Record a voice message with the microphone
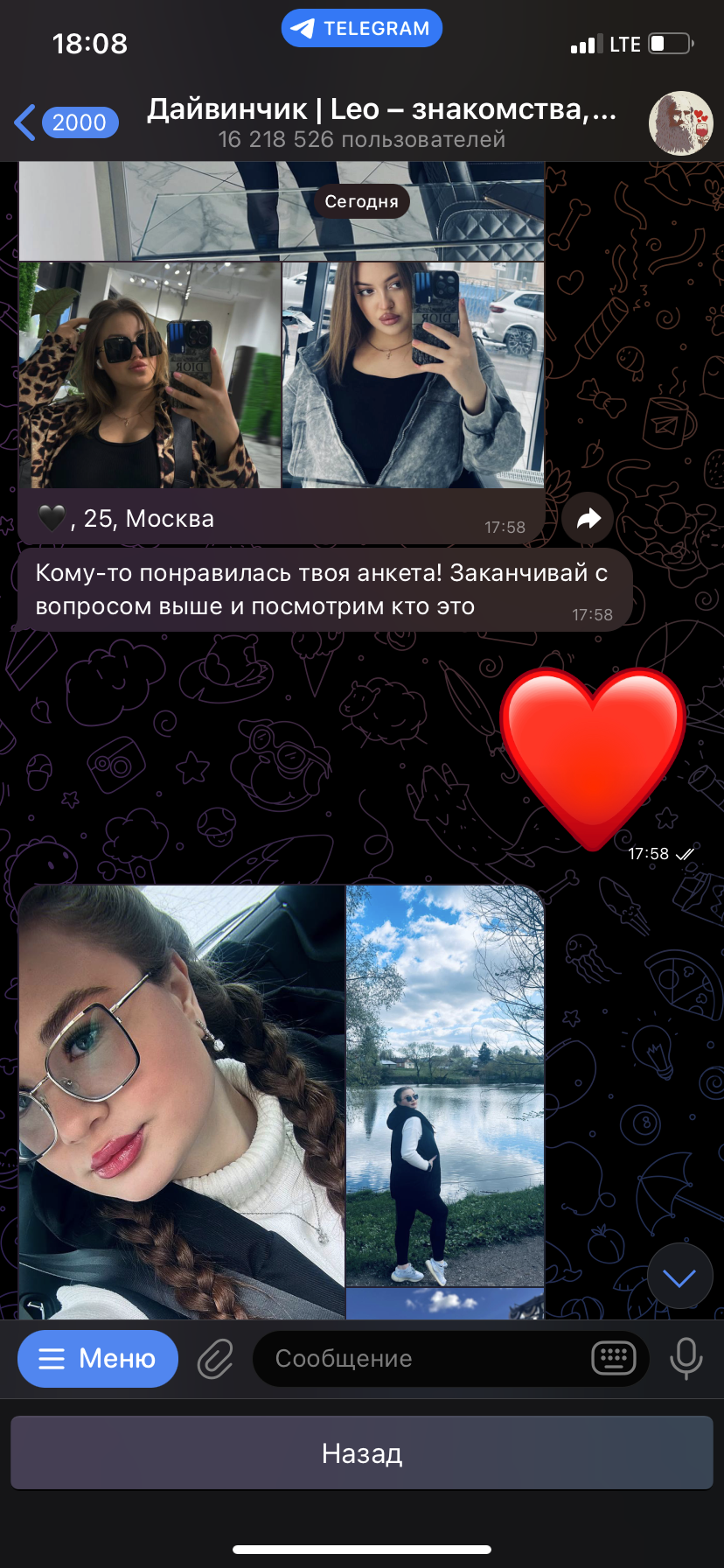The image size is (724, 1568). [x=686, y=1359]
